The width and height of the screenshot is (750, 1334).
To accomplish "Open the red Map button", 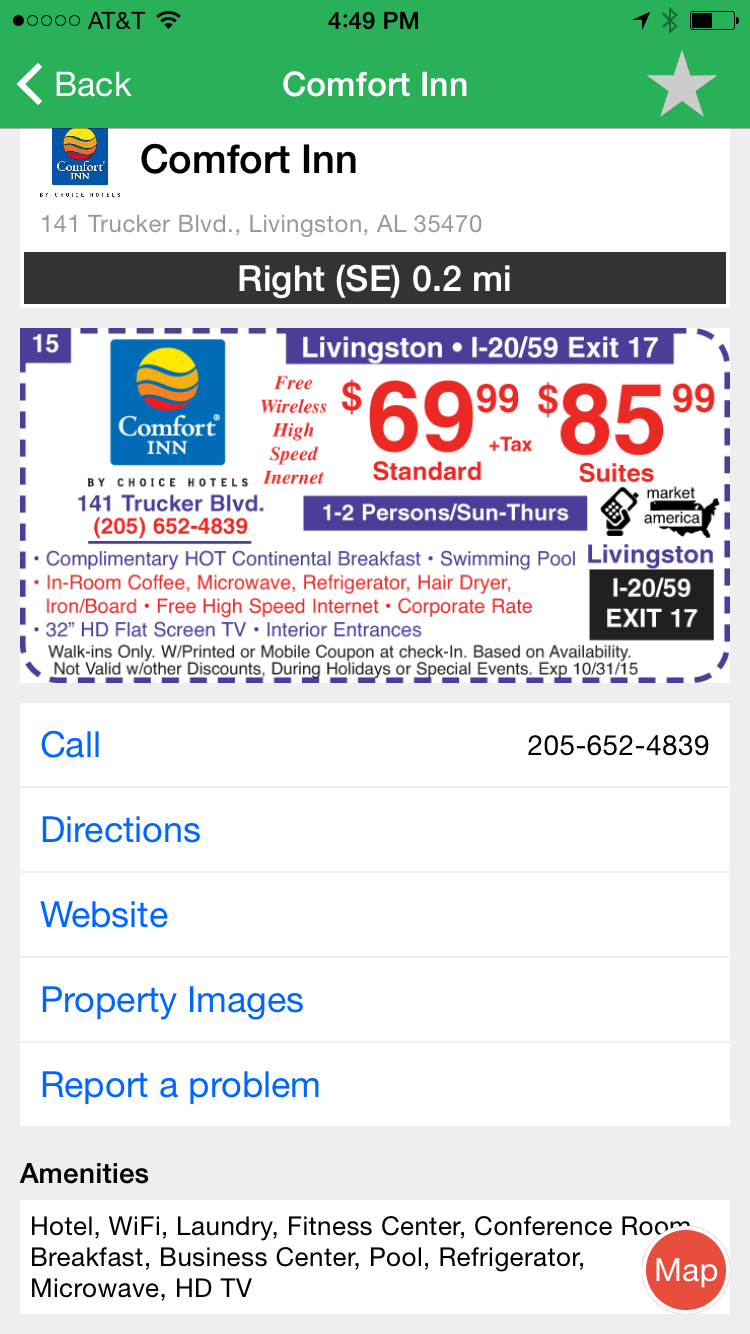I will [x=686, y=1270].
